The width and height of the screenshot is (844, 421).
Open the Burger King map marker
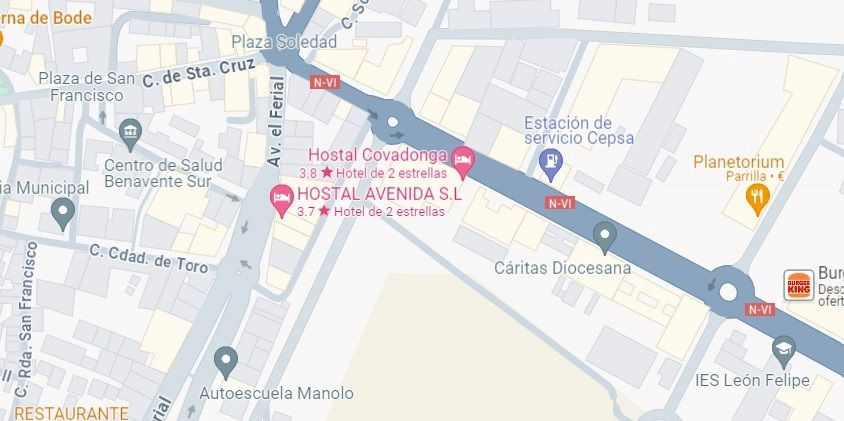point(799,285)
